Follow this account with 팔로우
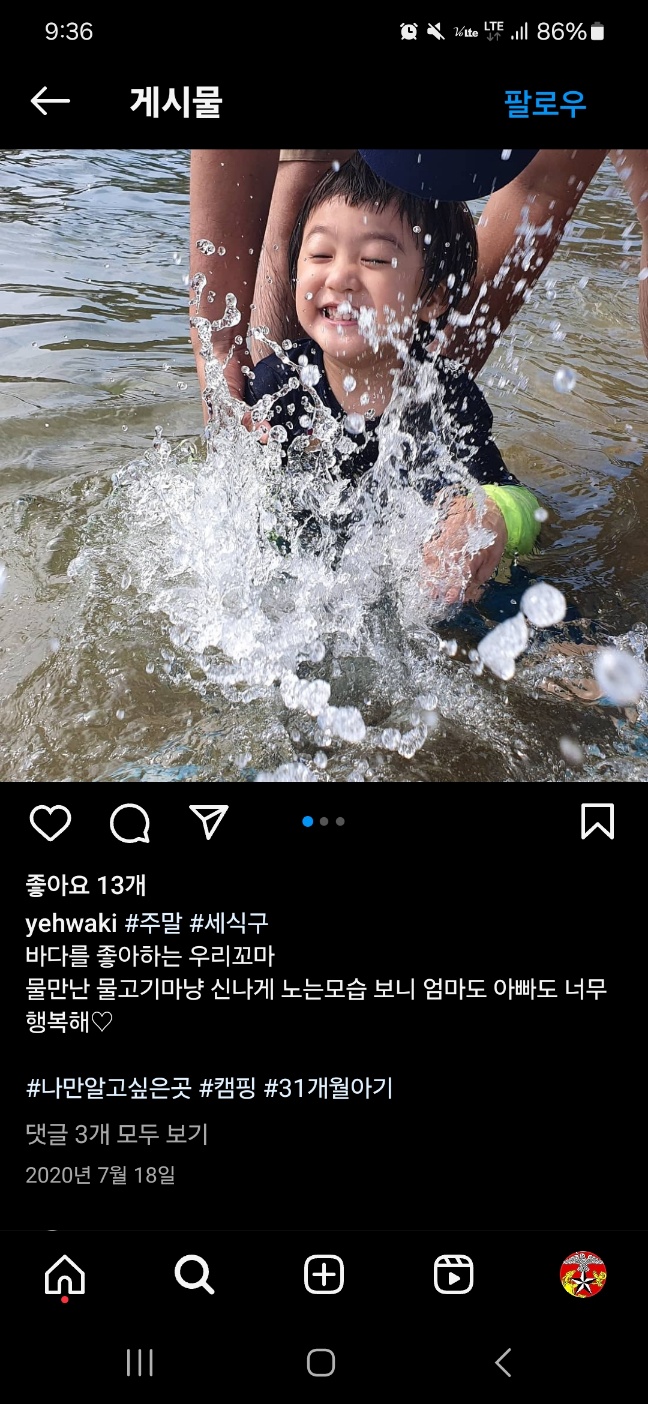The width and height of the screenshot is (648, 1404). (x=545, y=103)
